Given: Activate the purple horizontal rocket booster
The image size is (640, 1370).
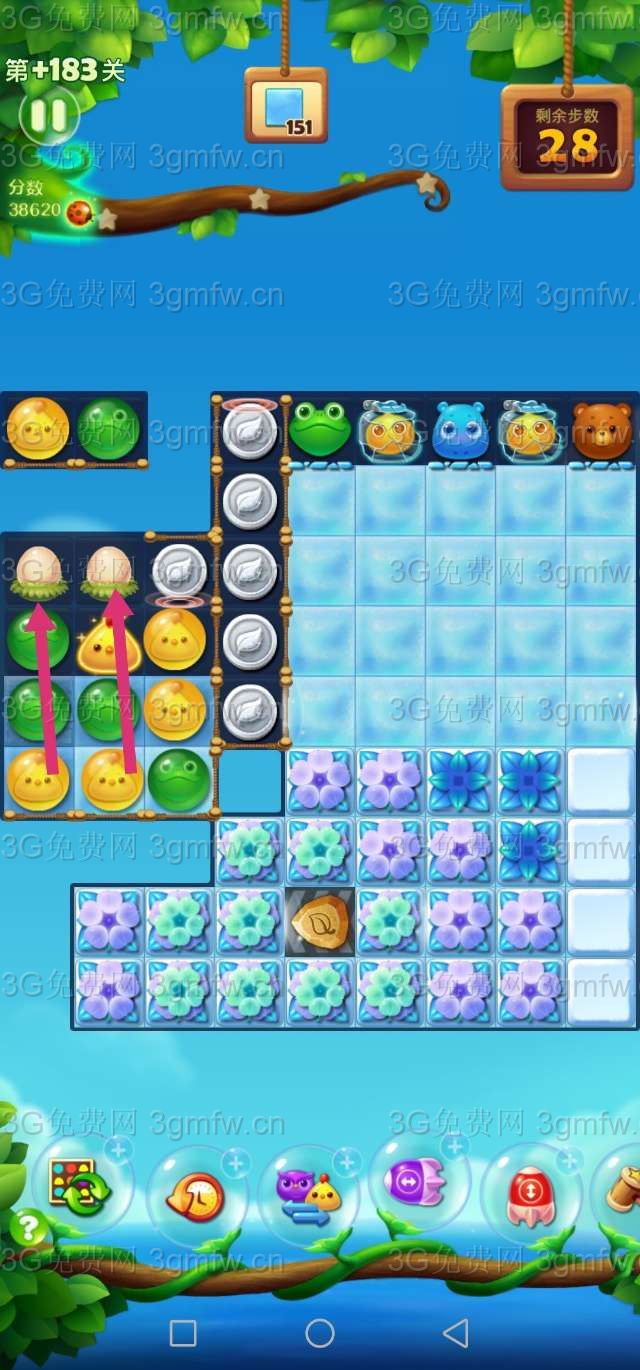Looking at the screenshot, I should click(417, 1184).
